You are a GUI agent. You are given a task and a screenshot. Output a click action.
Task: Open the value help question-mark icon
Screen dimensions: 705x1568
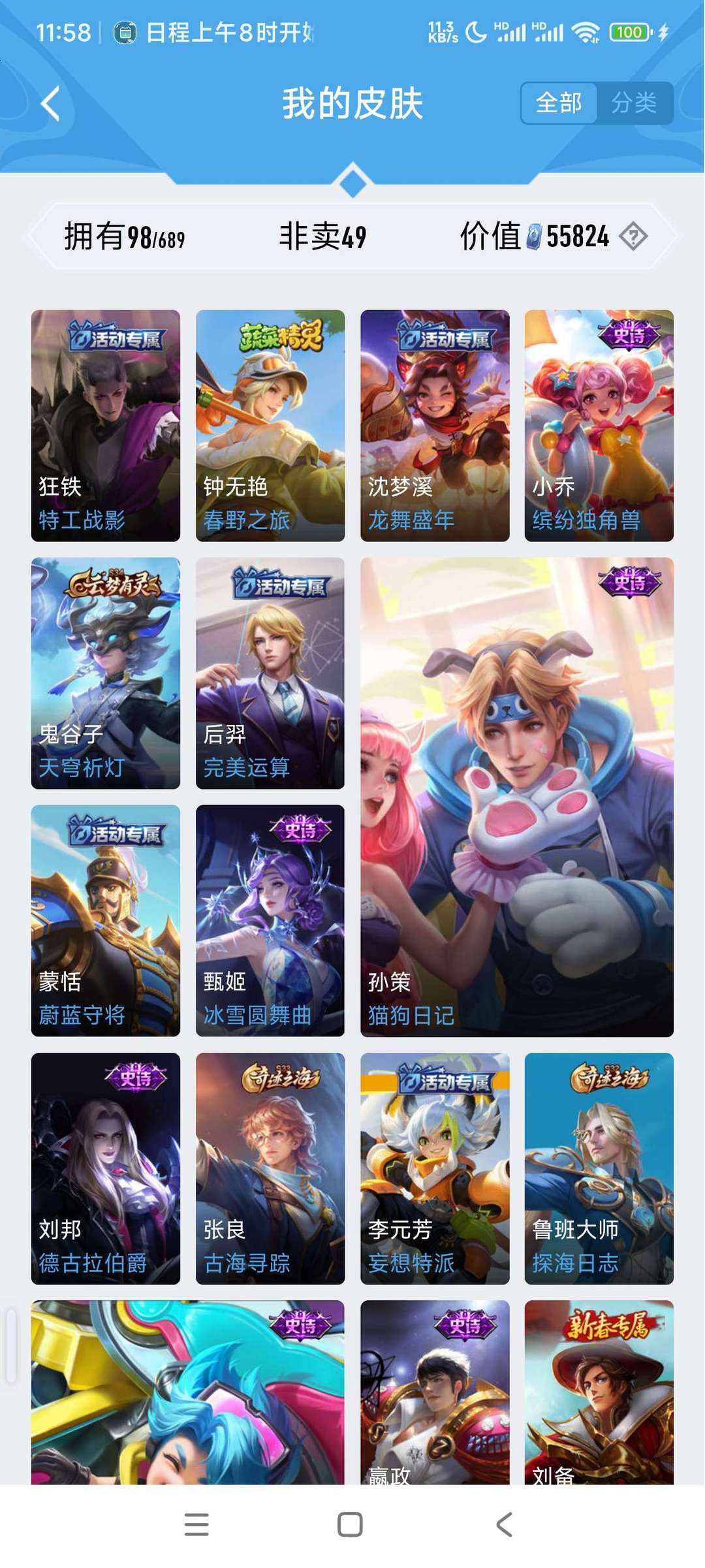pos(633,236)
